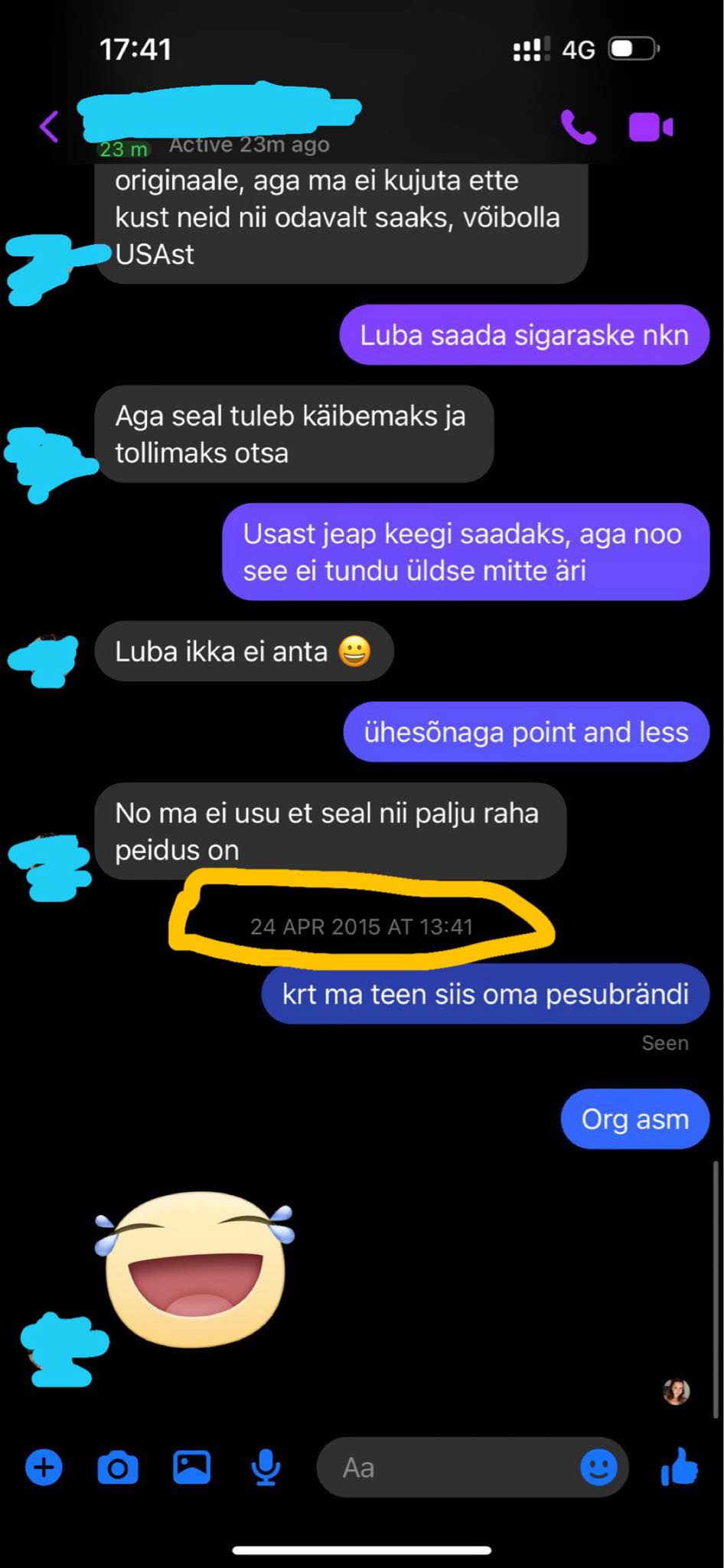Open more actions plus button
The width and height of the screenshot is (724, 1568).
(44, 1468)
